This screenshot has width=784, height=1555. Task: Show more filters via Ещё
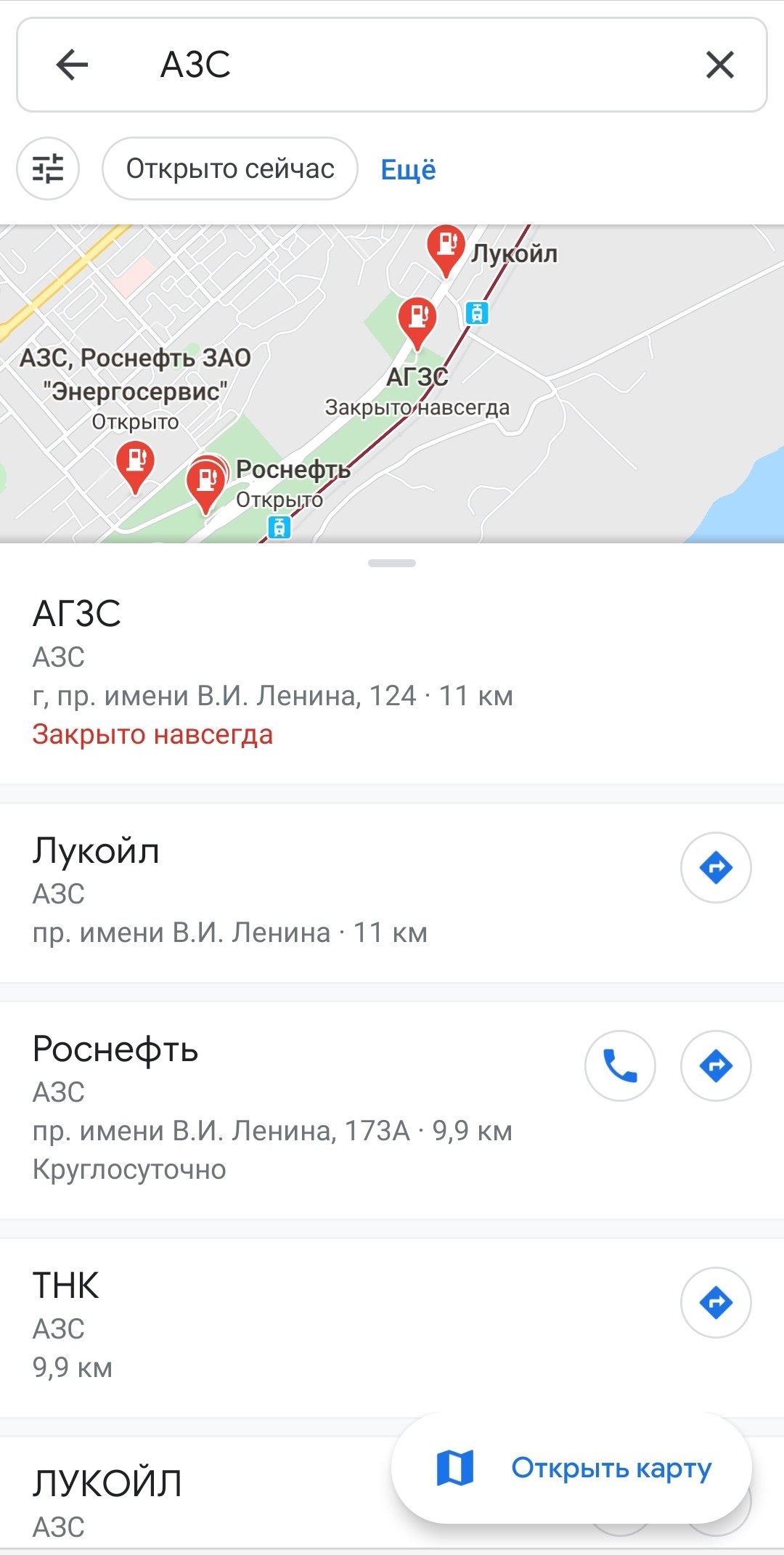click(x=408, y=170)
